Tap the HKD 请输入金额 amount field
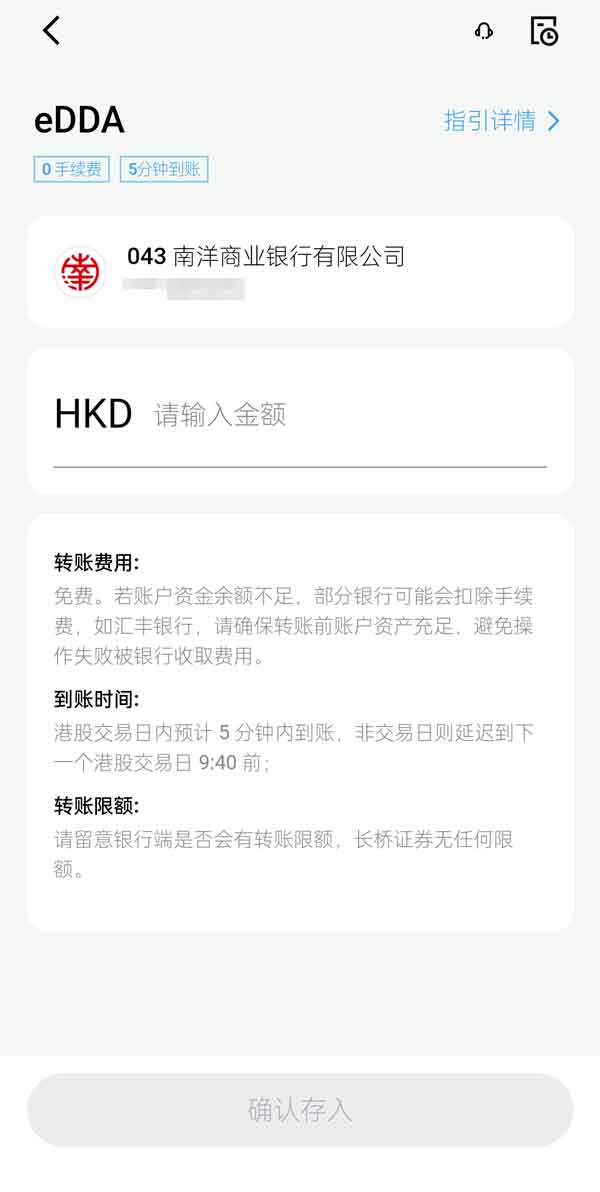Screen dimensions: 600x1192 (340, 415)
